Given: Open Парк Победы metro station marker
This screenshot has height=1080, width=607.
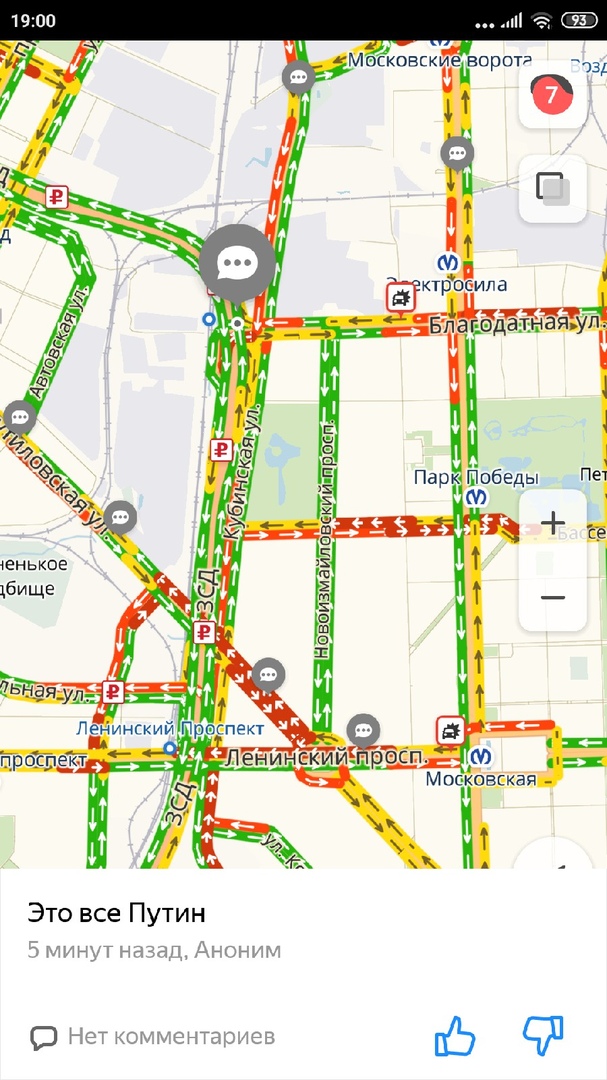Looking at the screenshot, I should coord(479,497).
